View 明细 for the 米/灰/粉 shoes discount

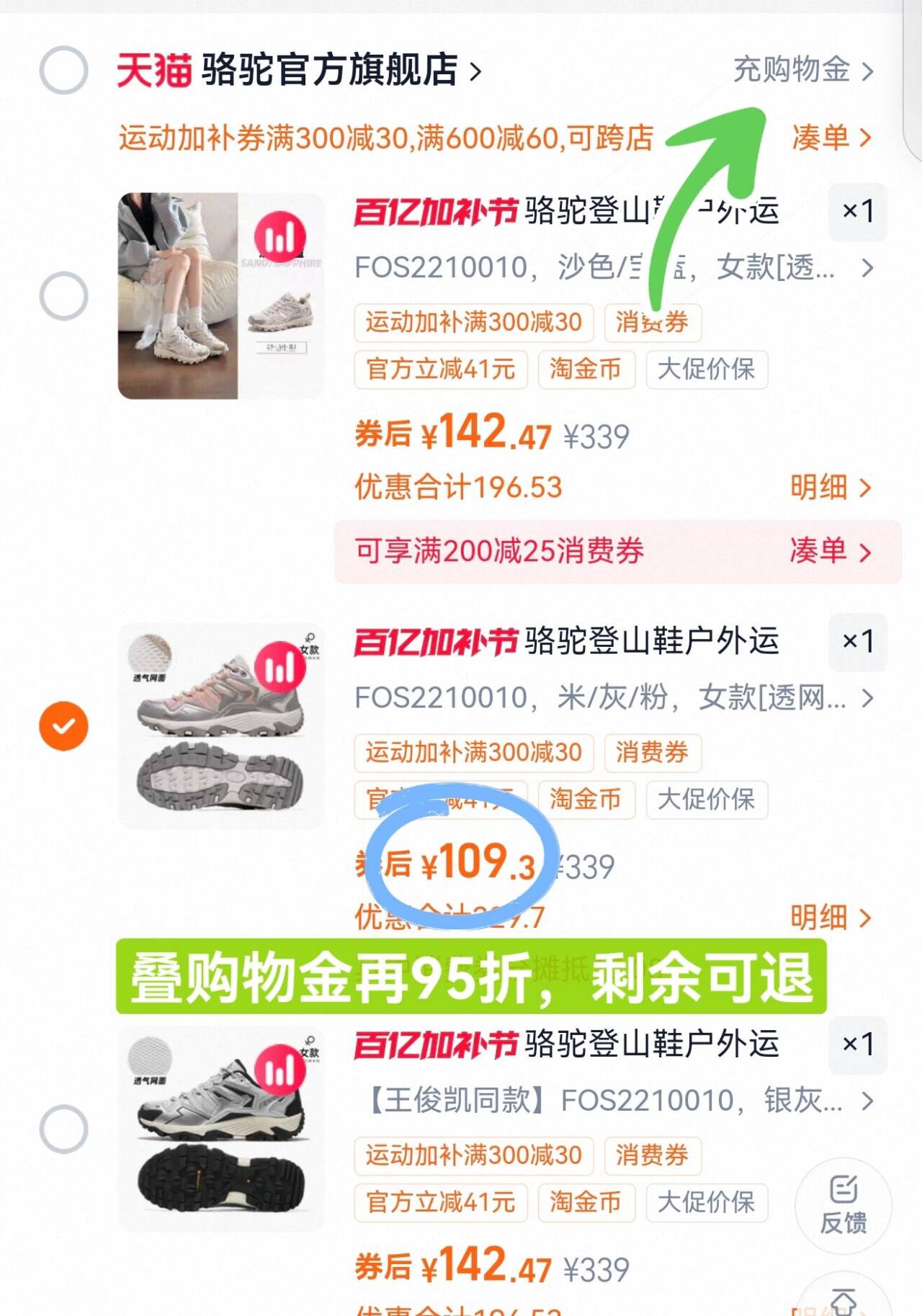pyautogui.click(x=831, y=918)
